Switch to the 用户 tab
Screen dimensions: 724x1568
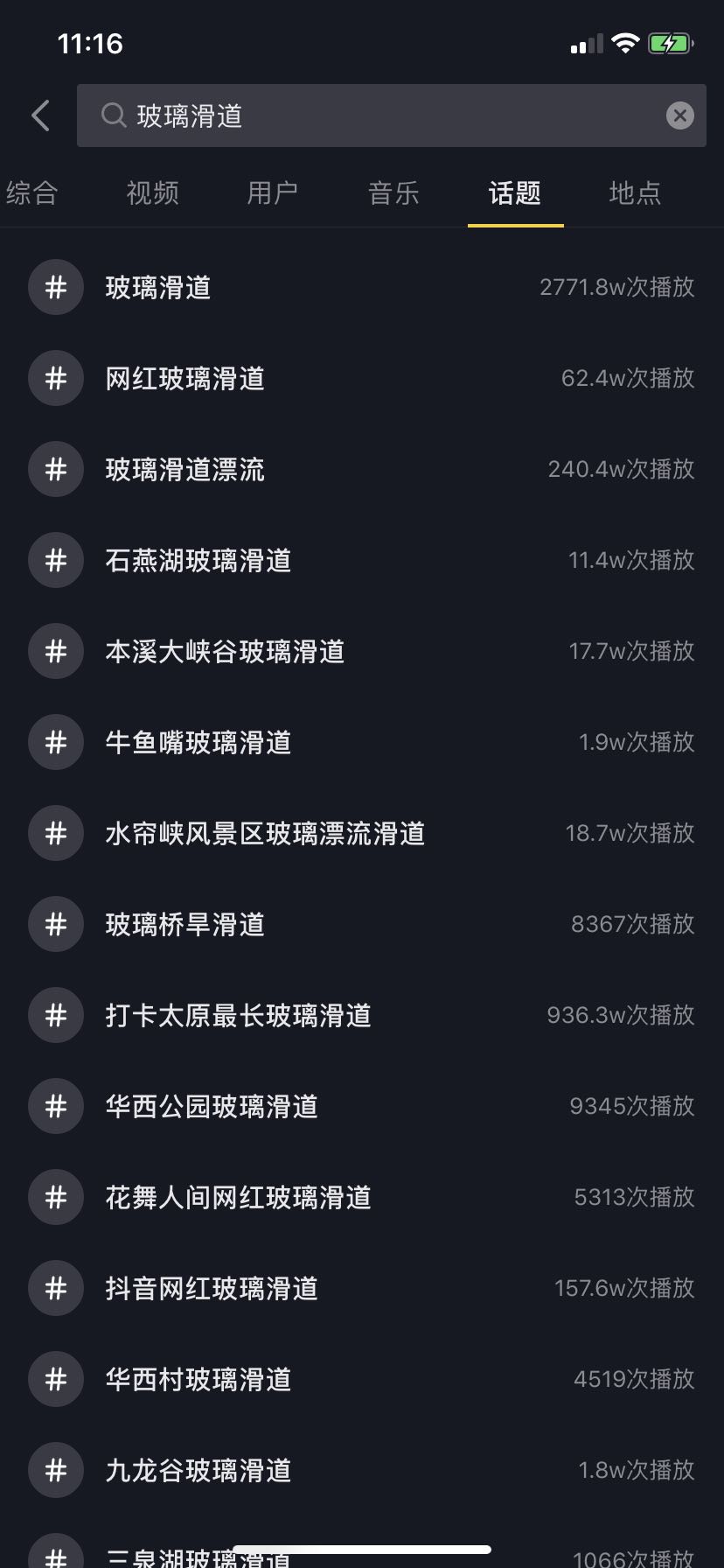tap(273, 193)
